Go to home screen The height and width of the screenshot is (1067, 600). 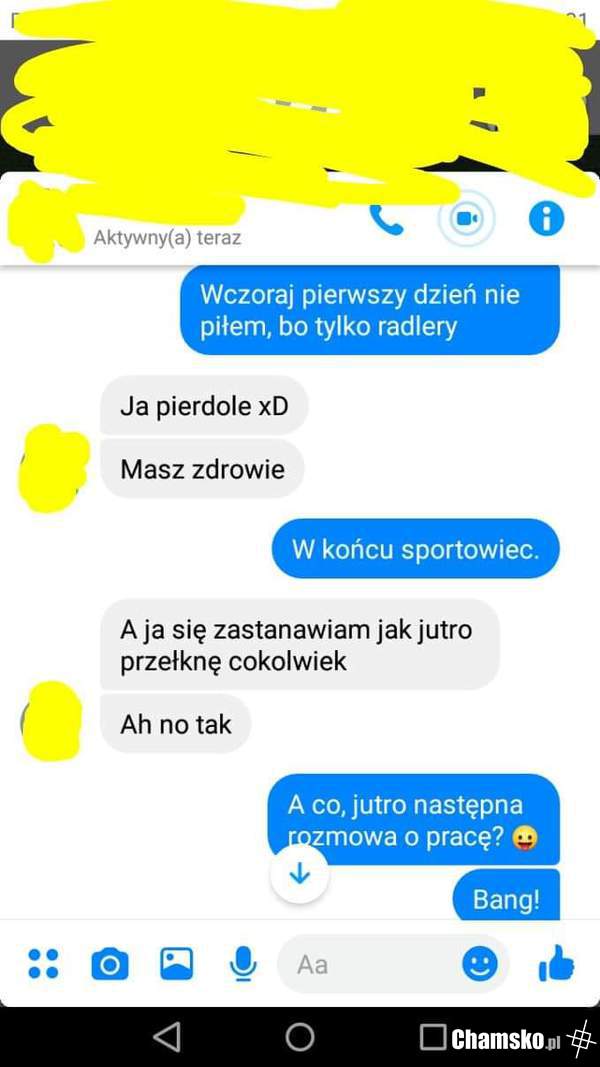tap(300, 1037)
